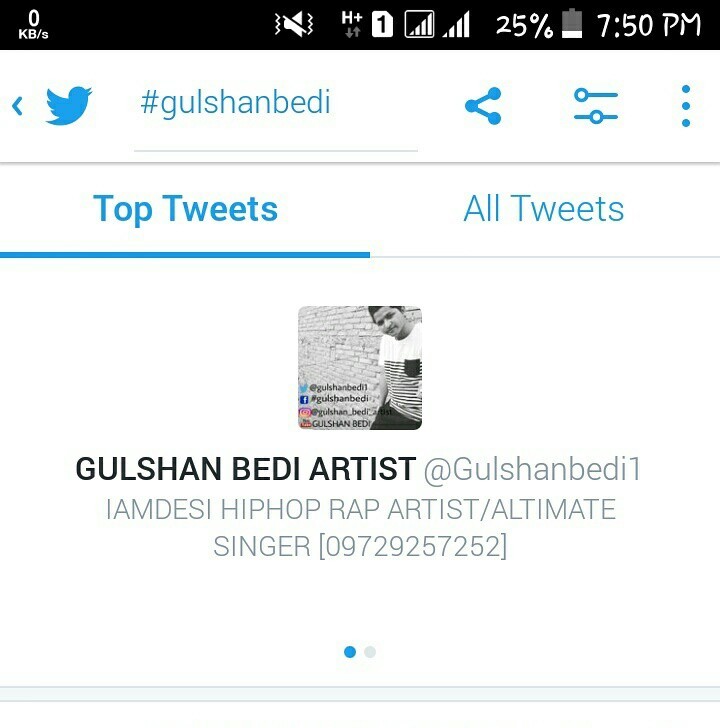Select the Top Tweets tab

(185, 209)
